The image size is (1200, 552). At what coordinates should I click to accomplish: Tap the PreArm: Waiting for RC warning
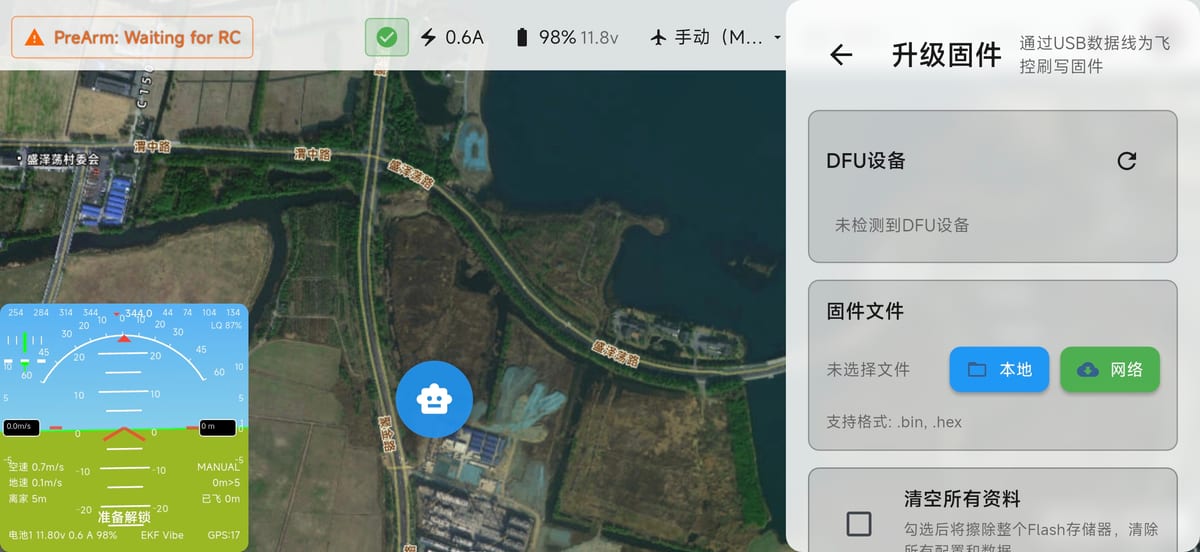pos(132,38)
